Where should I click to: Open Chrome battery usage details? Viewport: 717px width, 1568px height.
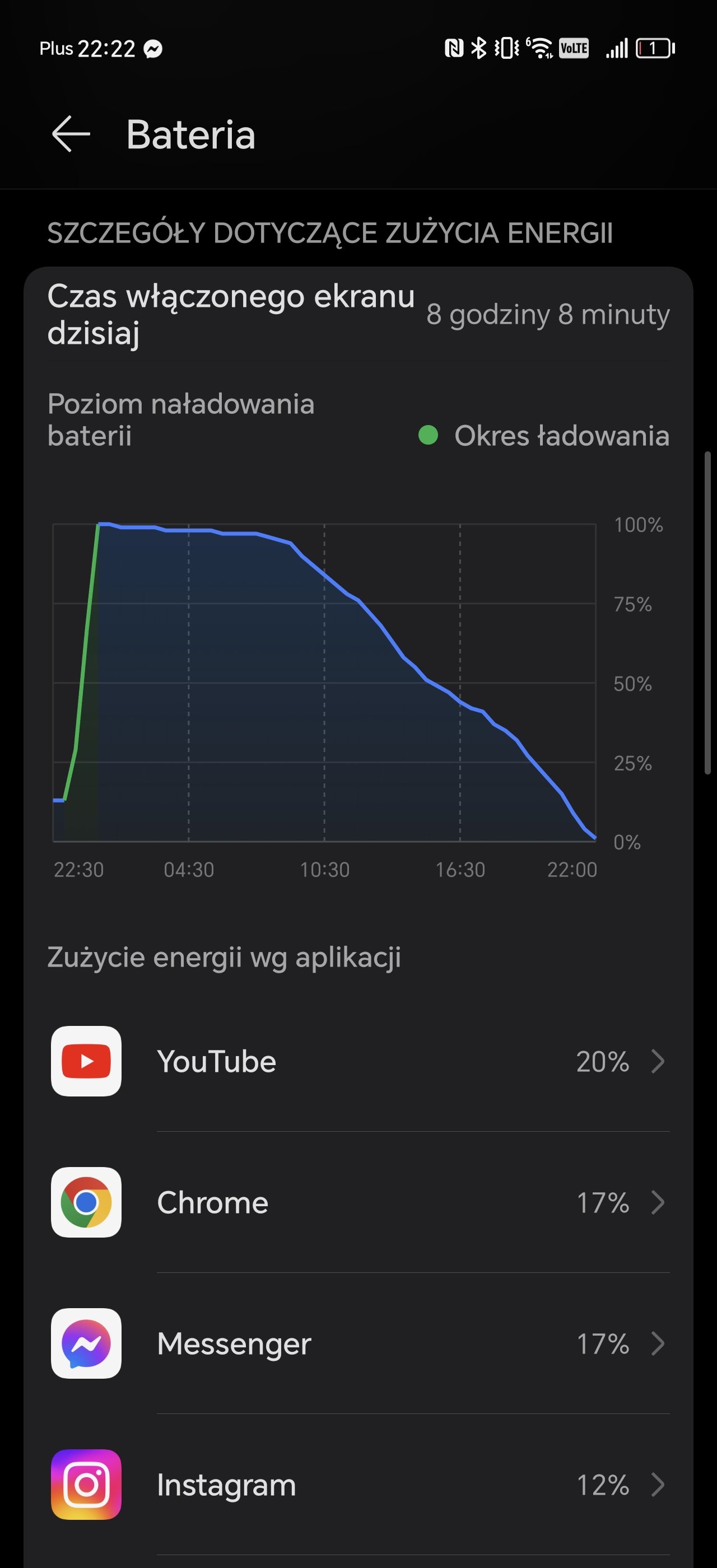pyautogui.click(x=358, y=1202)
